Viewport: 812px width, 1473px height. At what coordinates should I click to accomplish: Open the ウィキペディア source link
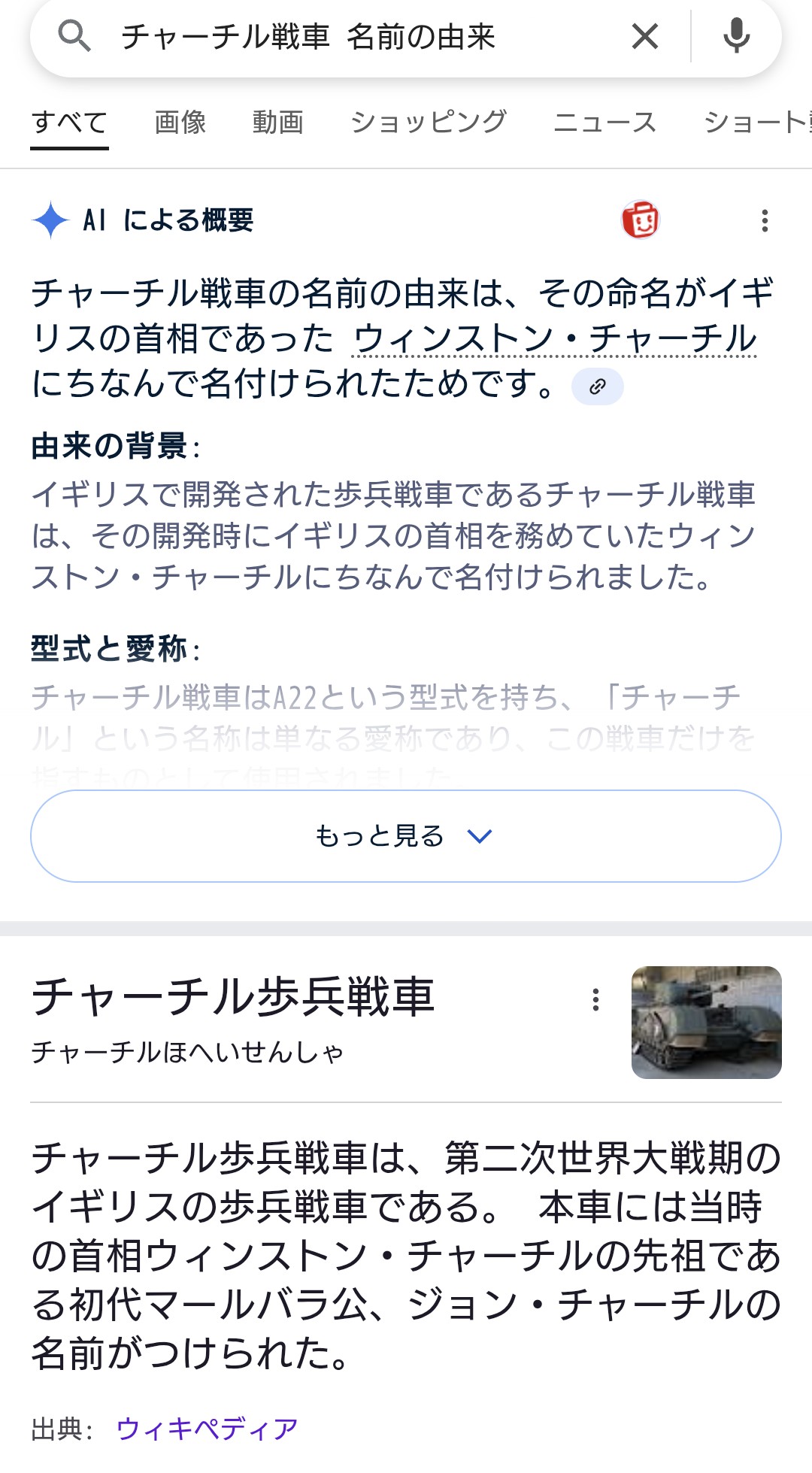click(x=208, y=1428)
